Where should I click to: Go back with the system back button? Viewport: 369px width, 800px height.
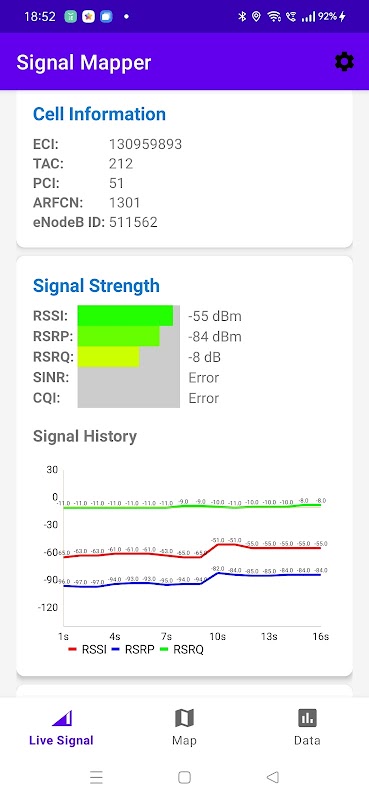coord(273,777)
